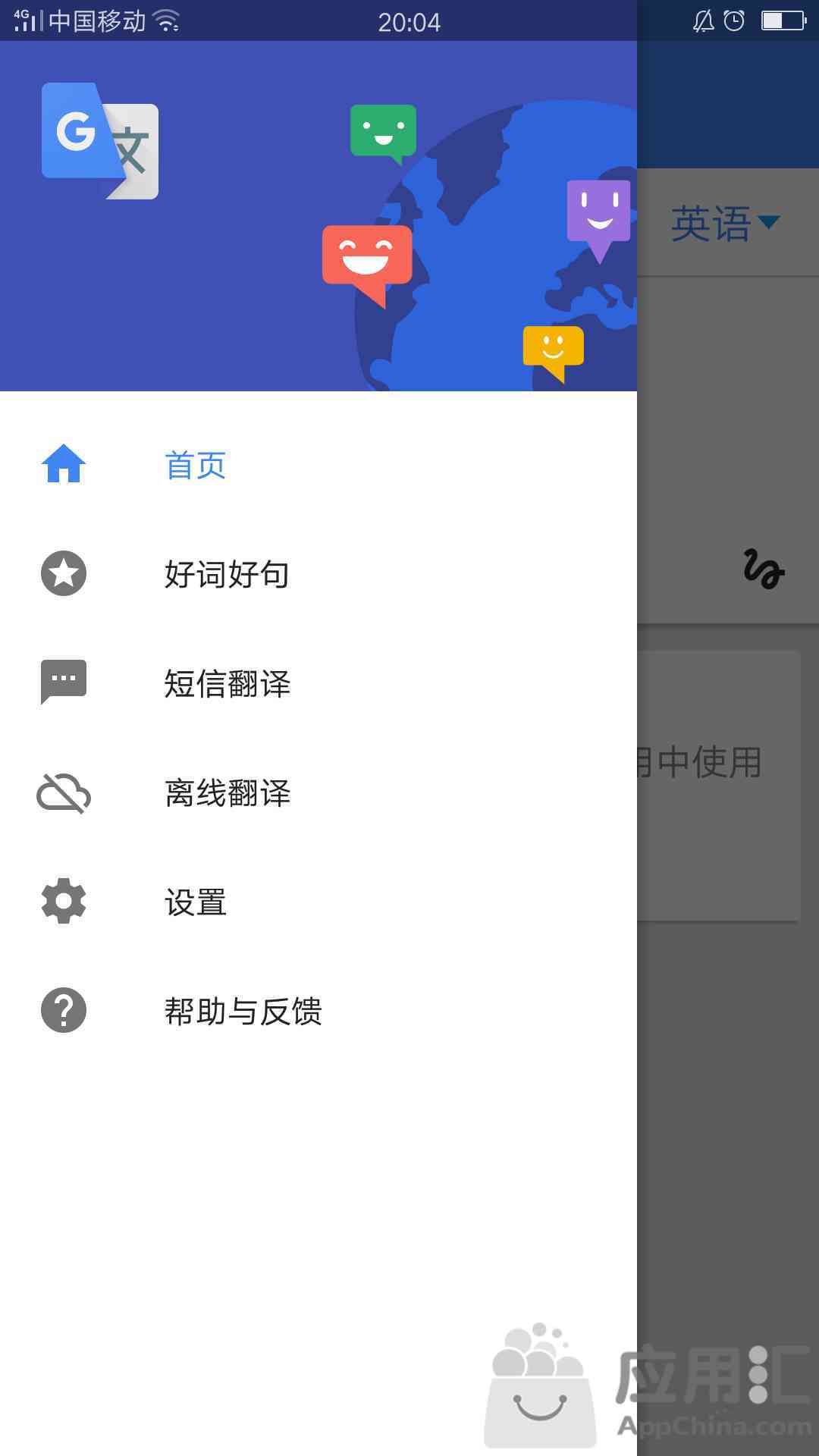The image size is (819, 1456).
Task: Open 短信翻译 option
Action: coord(318,683)
